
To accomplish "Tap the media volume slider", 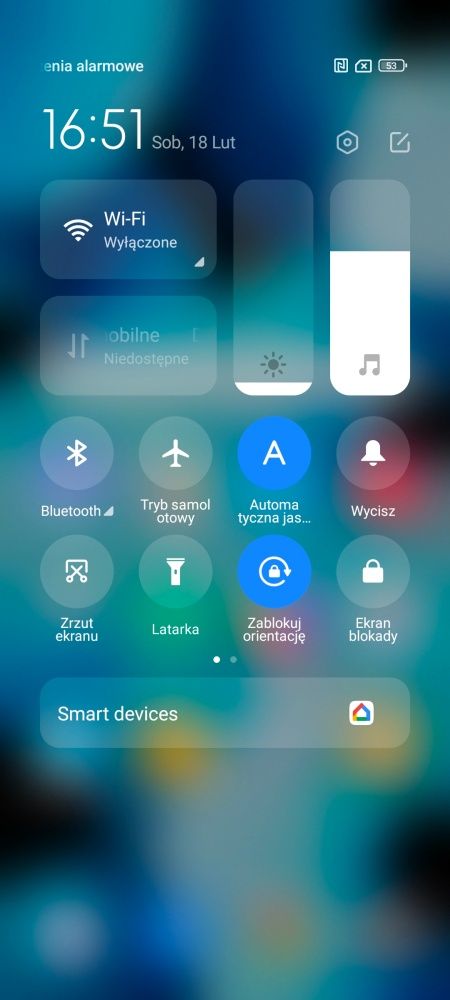I will pos(370,288).
